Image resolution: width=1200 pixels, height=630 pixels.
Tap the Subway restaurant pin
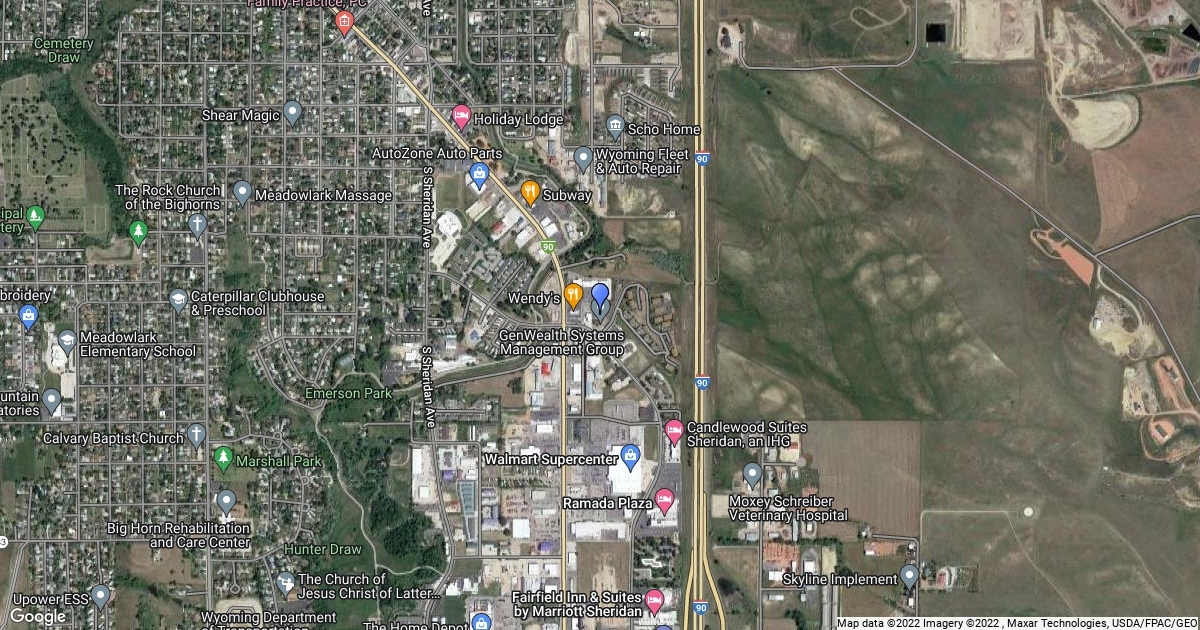coord(531,192)
